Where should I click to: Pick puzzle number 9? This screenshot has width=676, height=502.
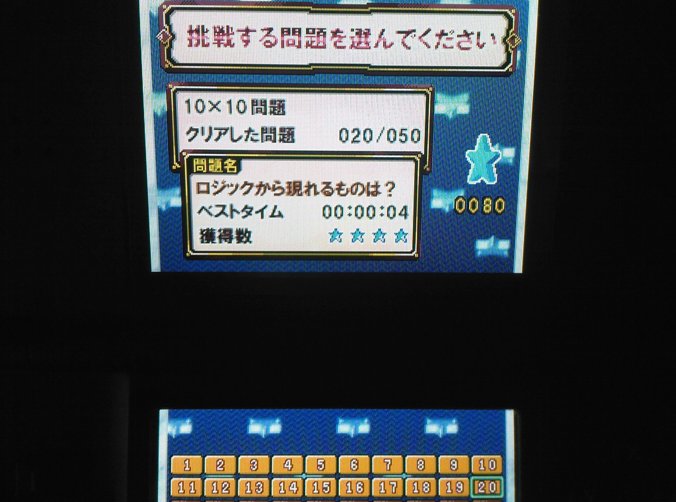click(453, 465)
